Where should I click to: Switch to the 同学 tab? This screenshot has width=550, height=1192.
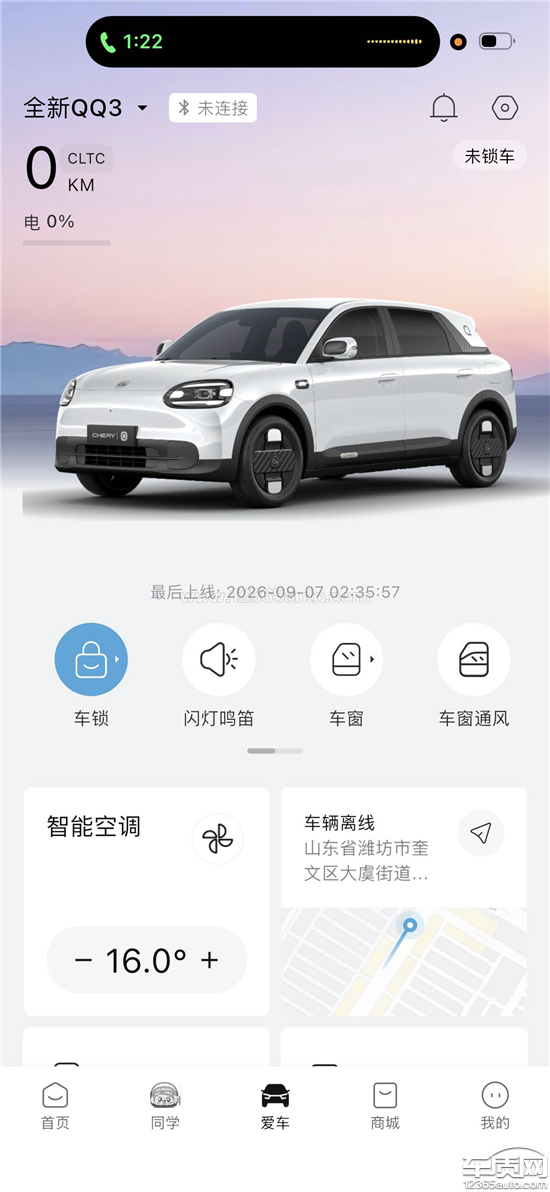[165, 1106]
